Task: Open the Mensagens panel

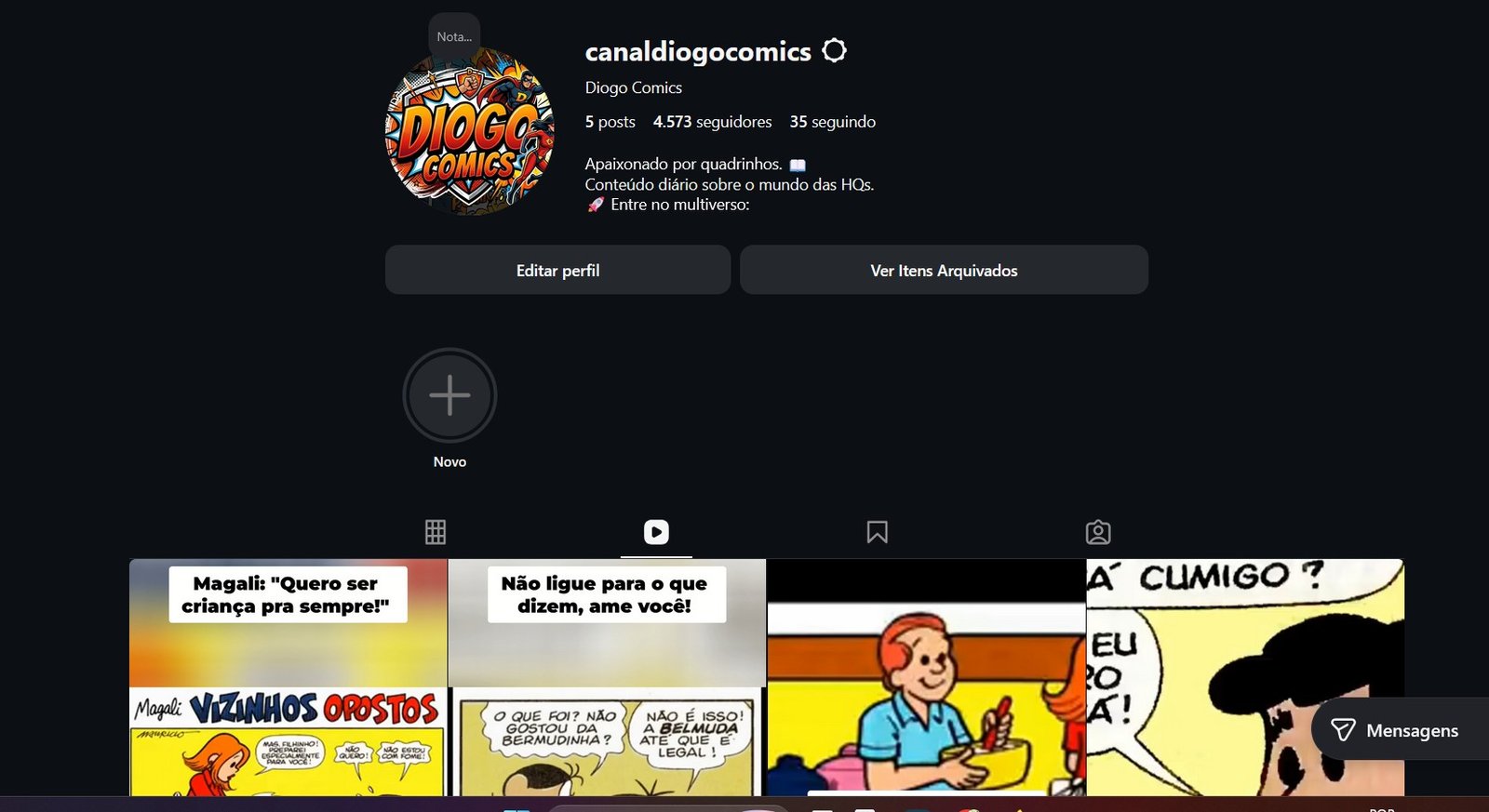Action: coord(1396,730)
